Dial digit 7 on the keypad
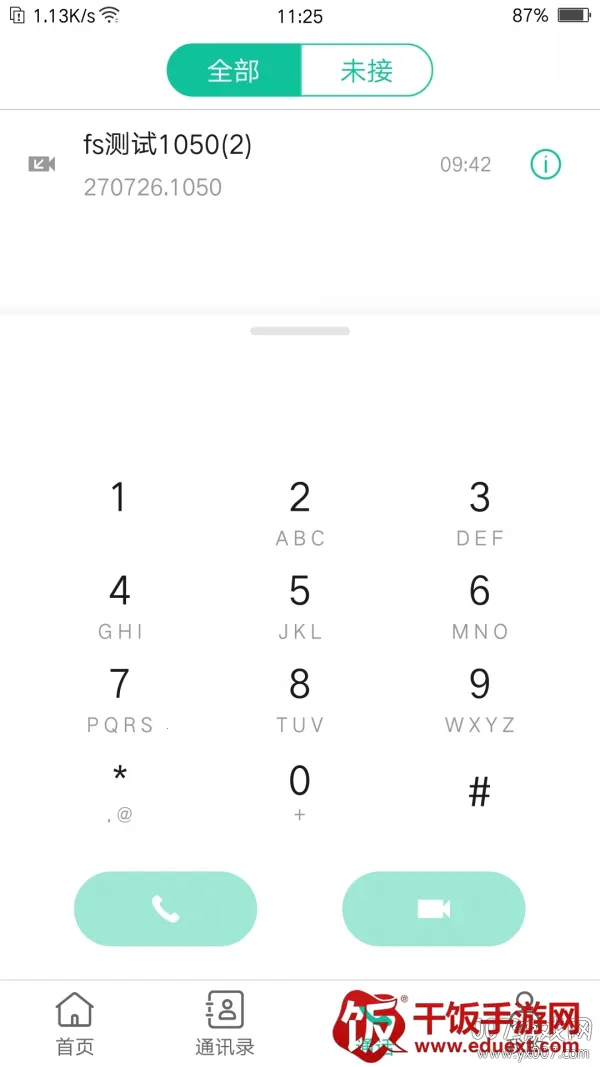 (120, 698)
